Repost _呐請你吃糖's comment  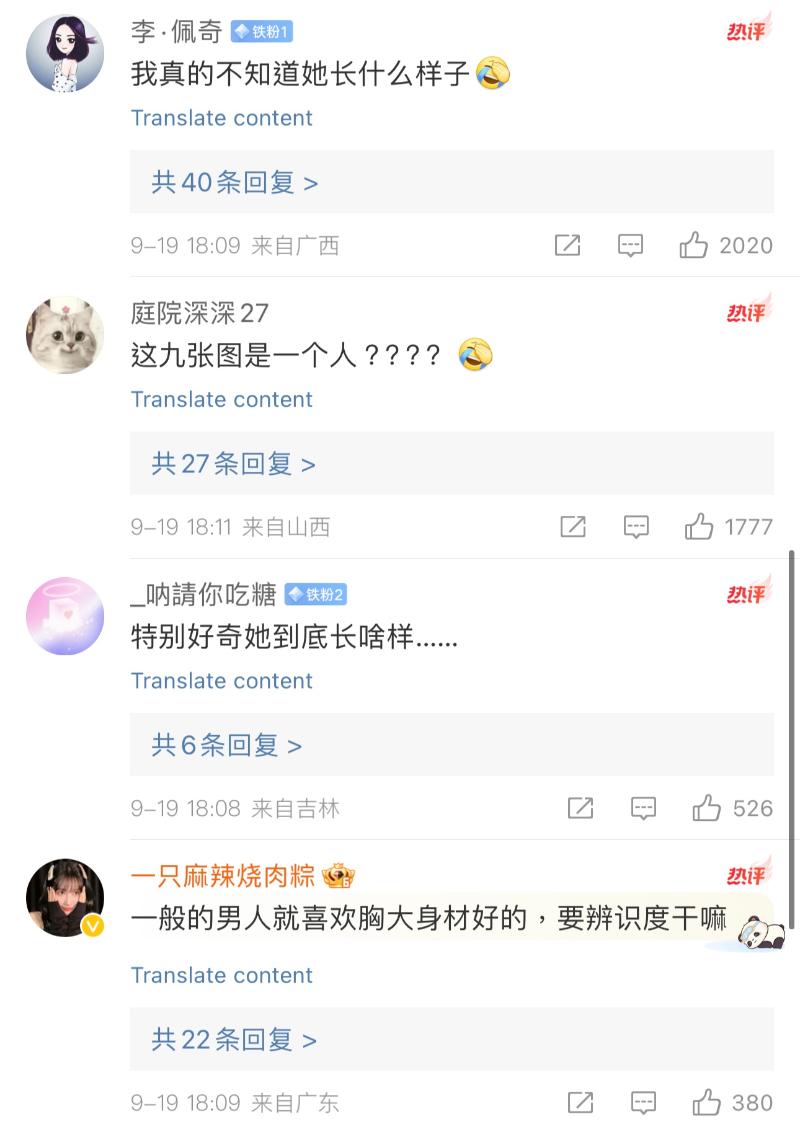[x=580, y=808]
